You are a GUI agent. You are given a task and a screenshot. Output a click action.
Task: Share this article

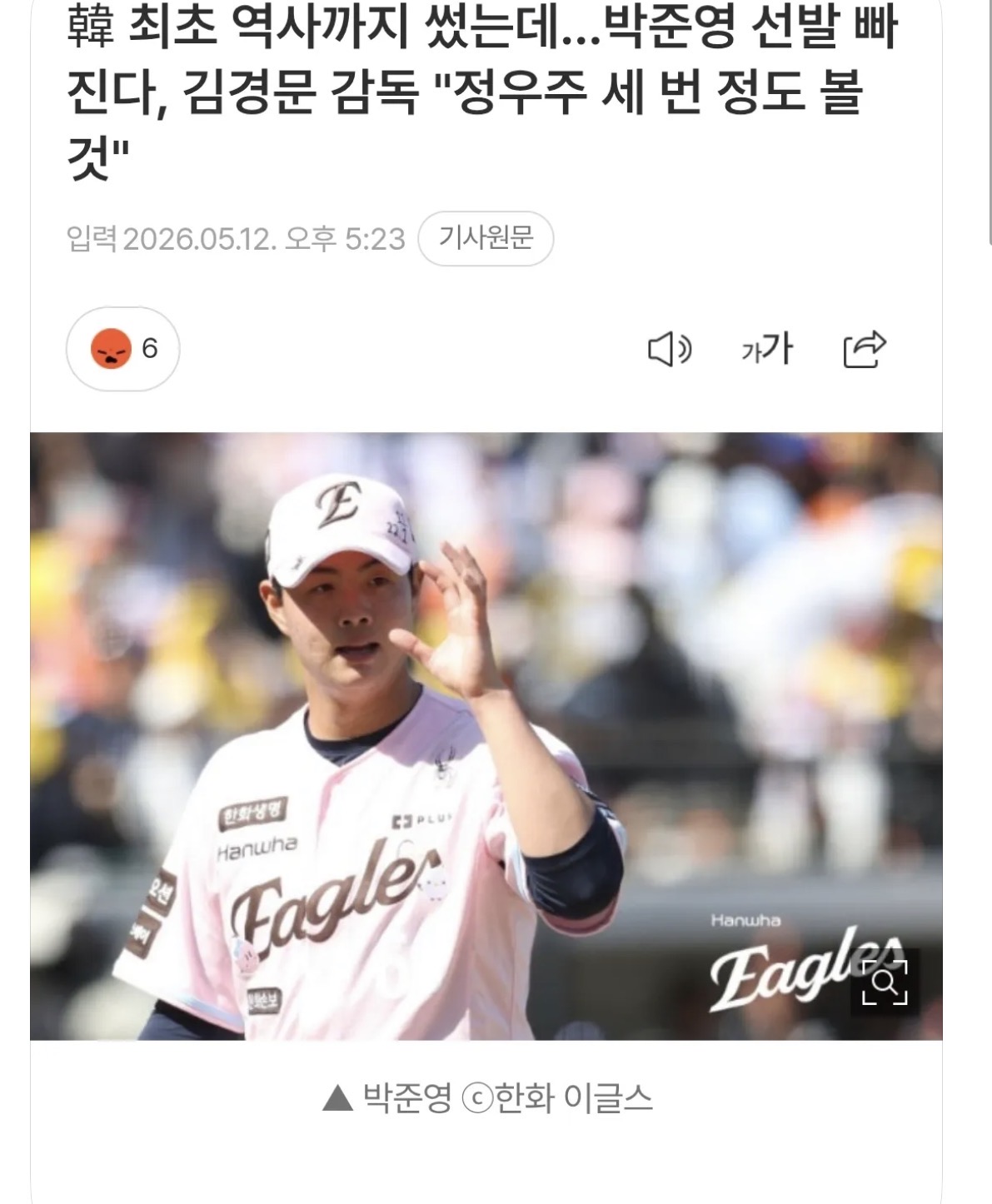pos(864,350)
